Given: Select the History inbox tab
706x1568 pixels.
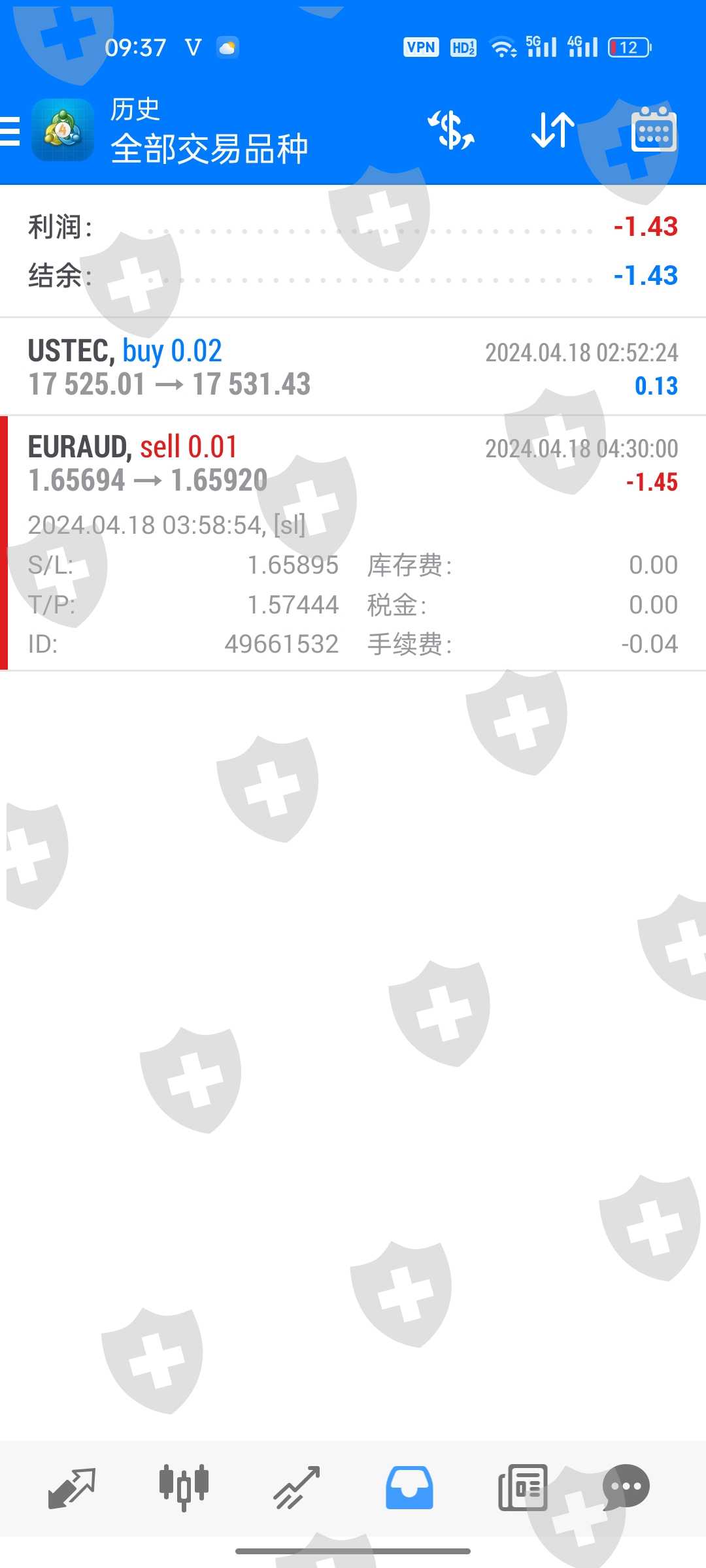Looking at the screenshot, I should [x=409, y=1488].
